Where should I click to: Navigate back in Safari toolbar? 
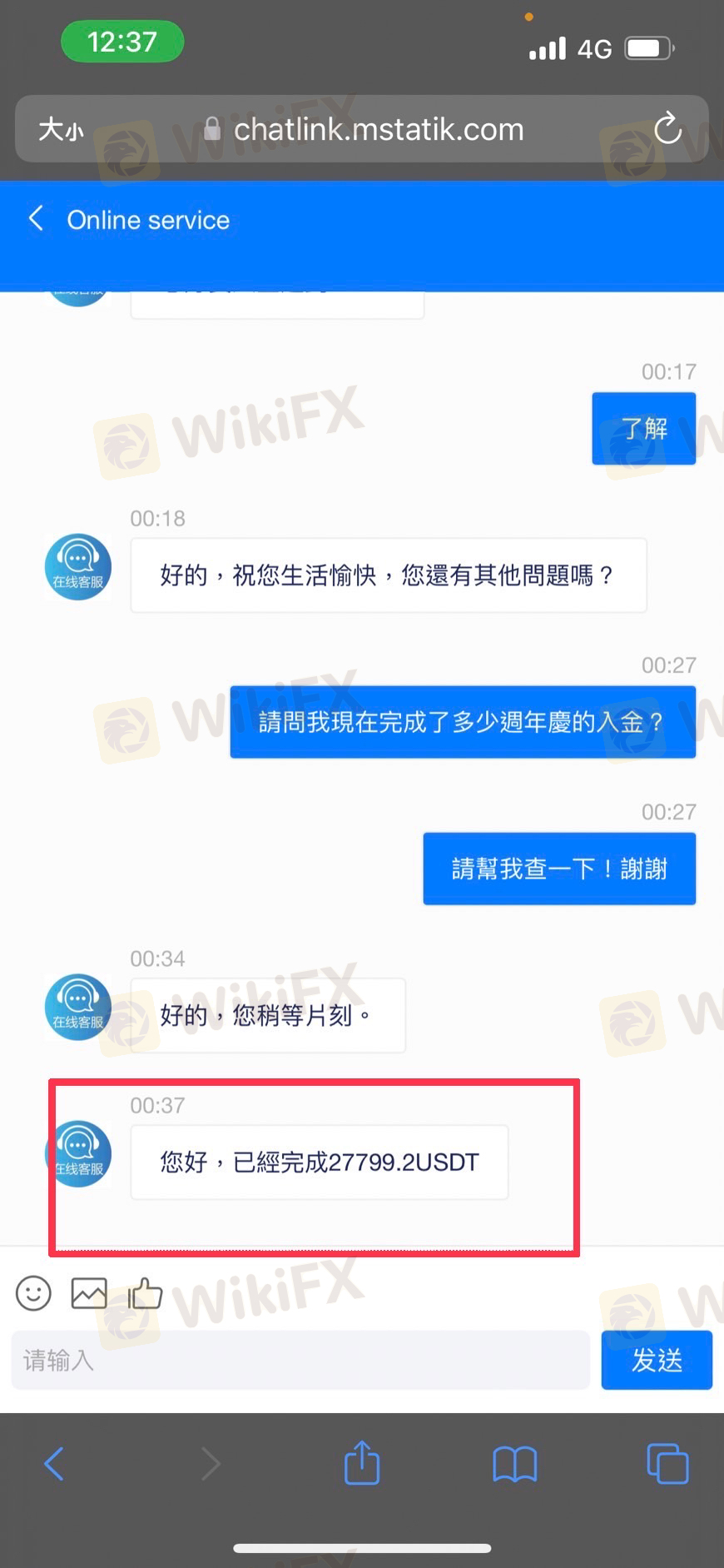(x=54, y=1463)
